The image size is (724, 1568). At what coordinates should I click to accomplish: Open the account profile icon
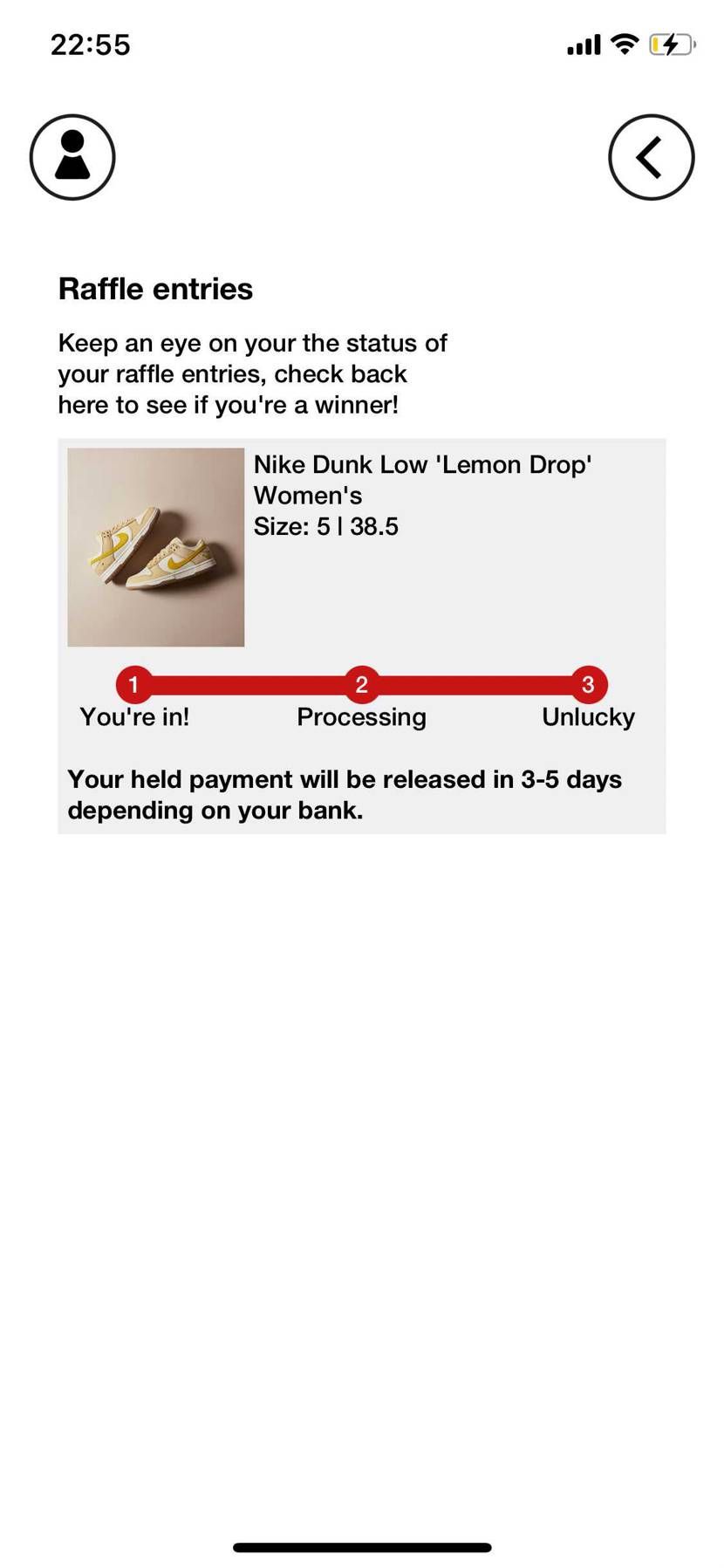[72, 157]
